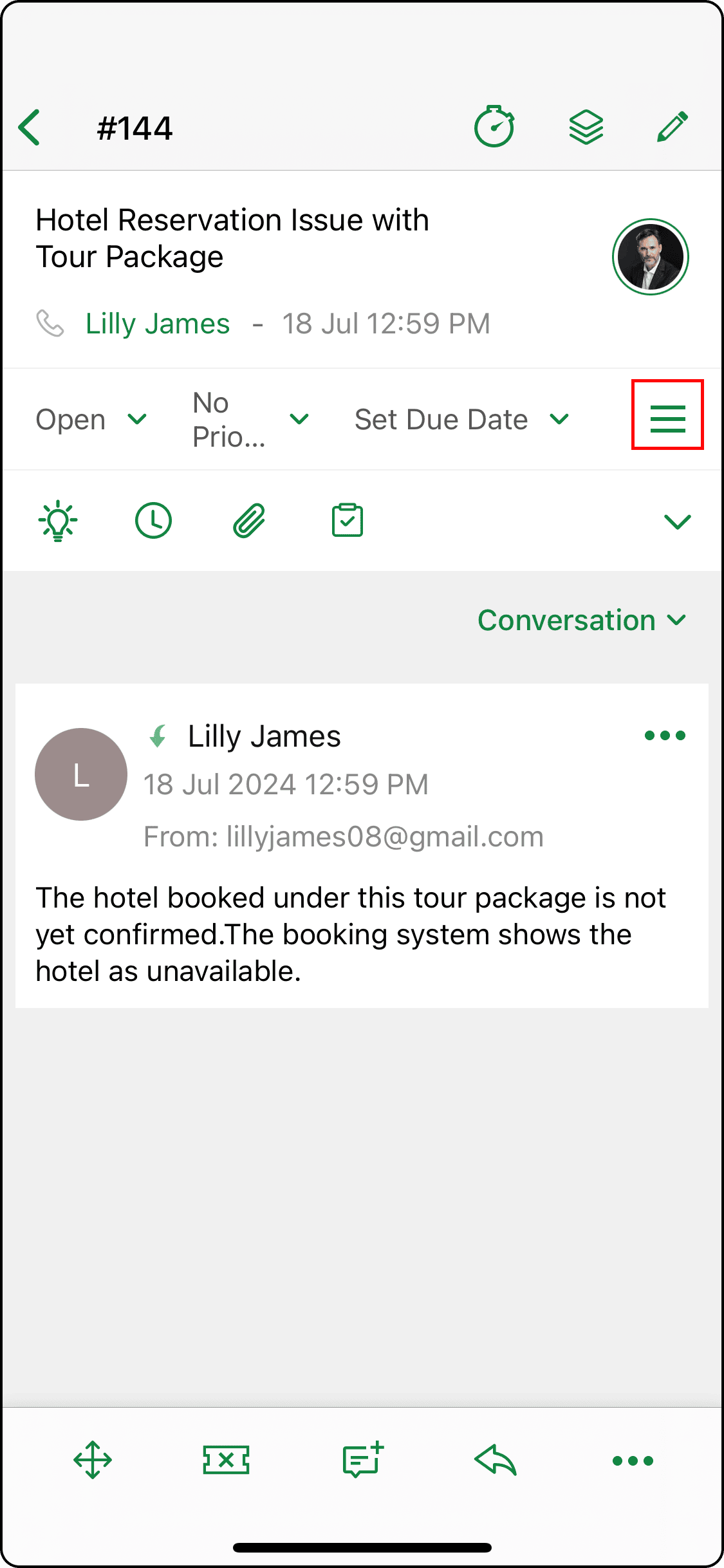The height and width of the screenshot is (1568, 724).
Task: Open the stopwatch time tracker
Action: (494, 127)
